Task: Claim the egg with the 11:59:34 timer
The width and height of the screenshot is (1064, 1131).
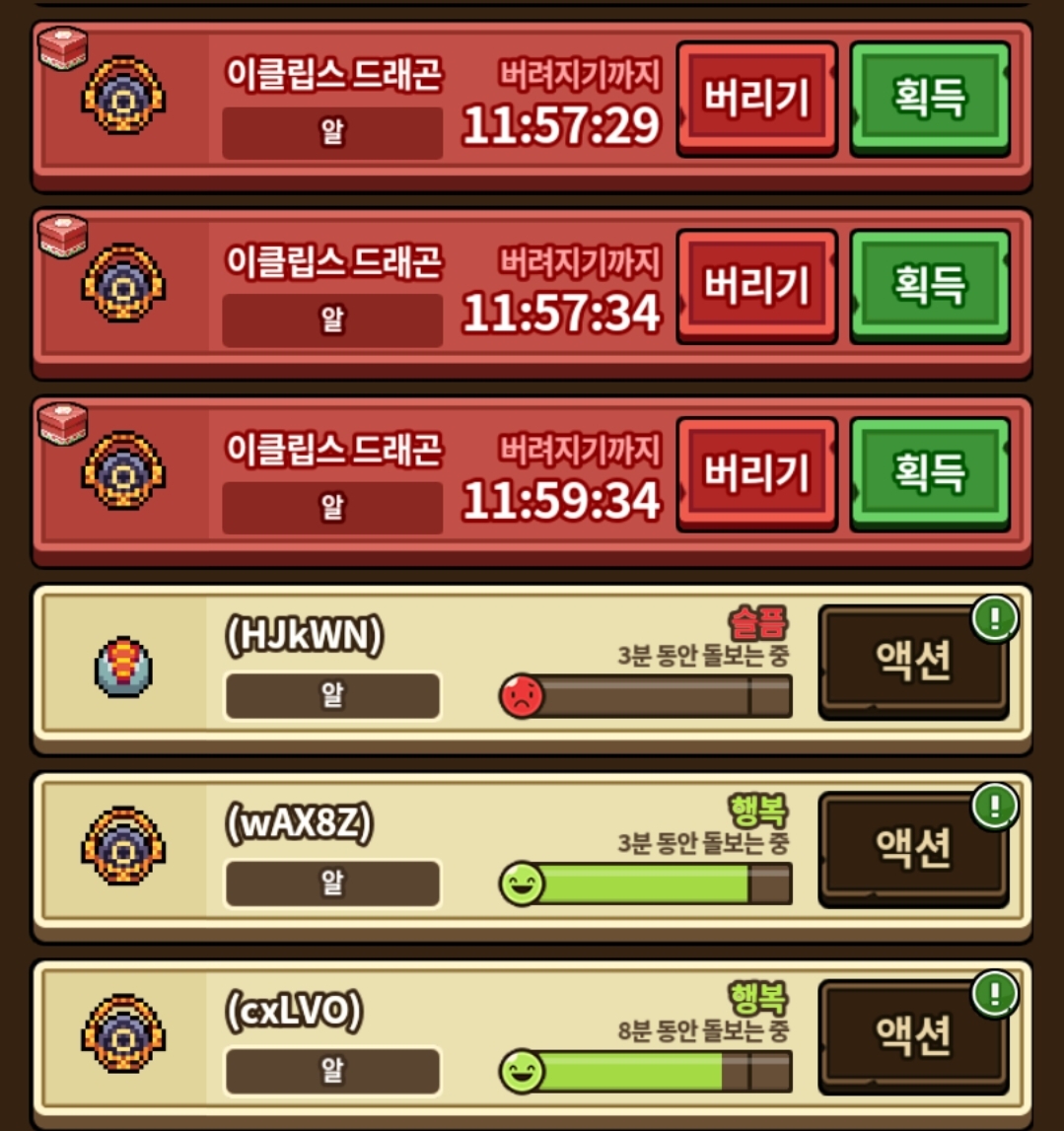Action: point(929,472)
